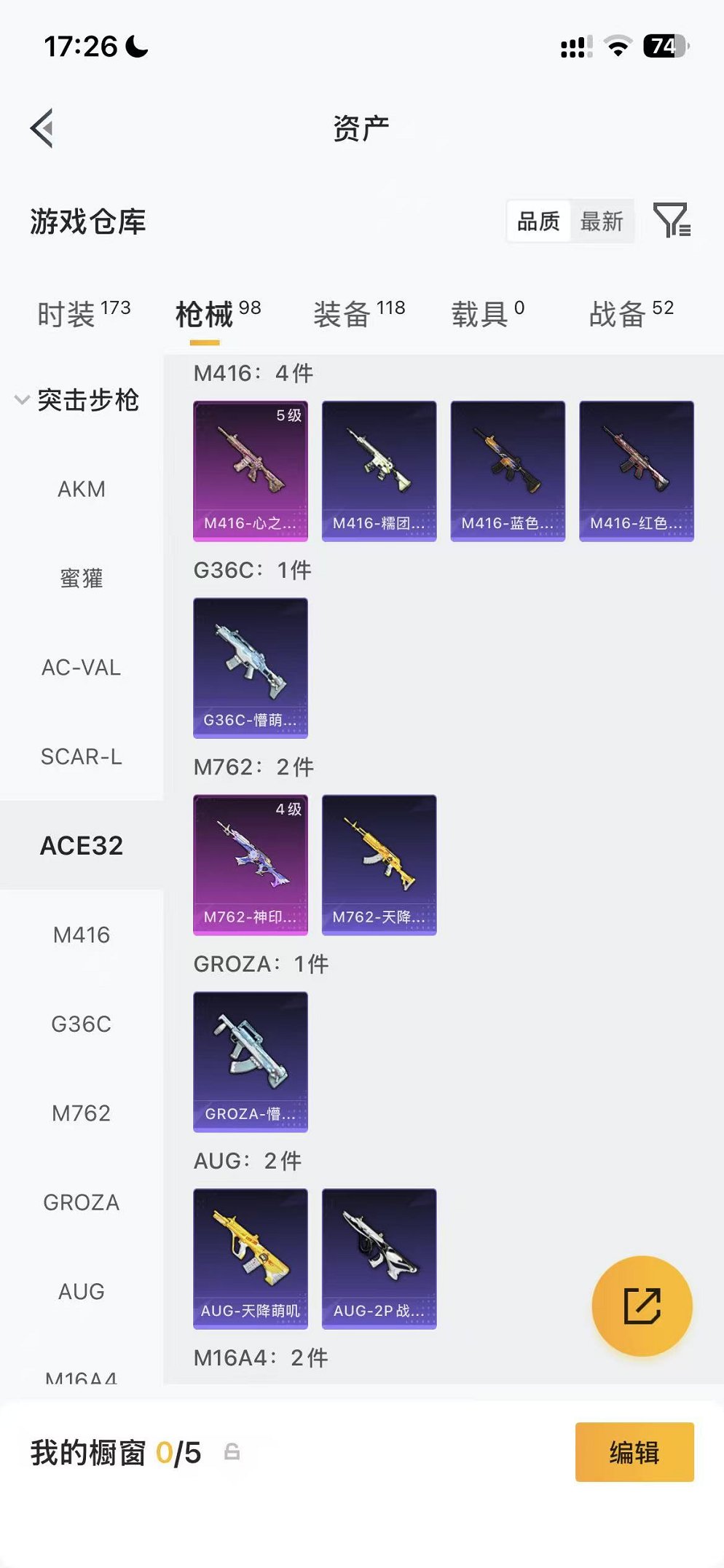Tap the yellow share floating button

click(642, 1306)
